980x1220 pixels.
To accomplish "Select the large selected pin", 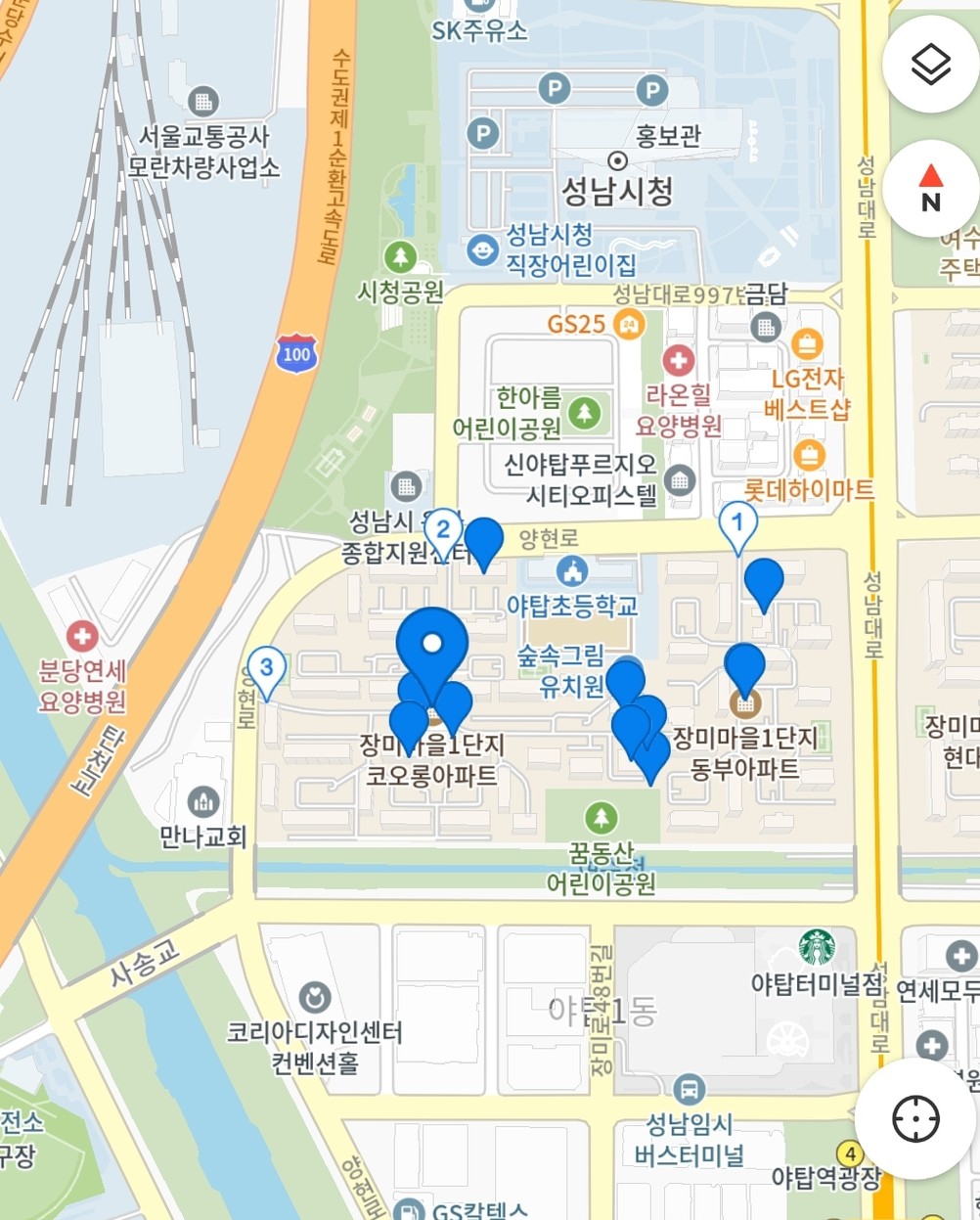I will coord(431,645).
